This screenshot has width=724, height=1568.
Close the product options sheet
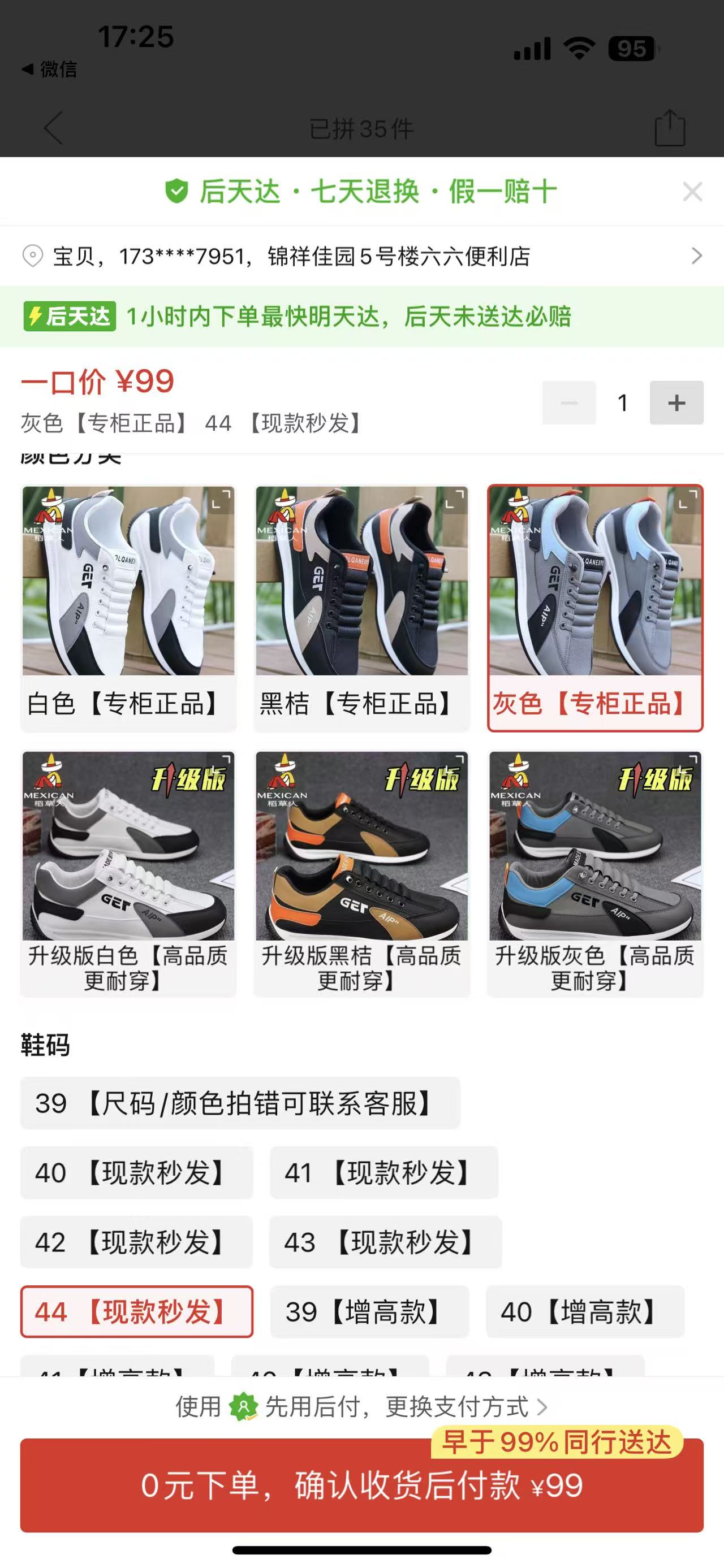(692, 192)
